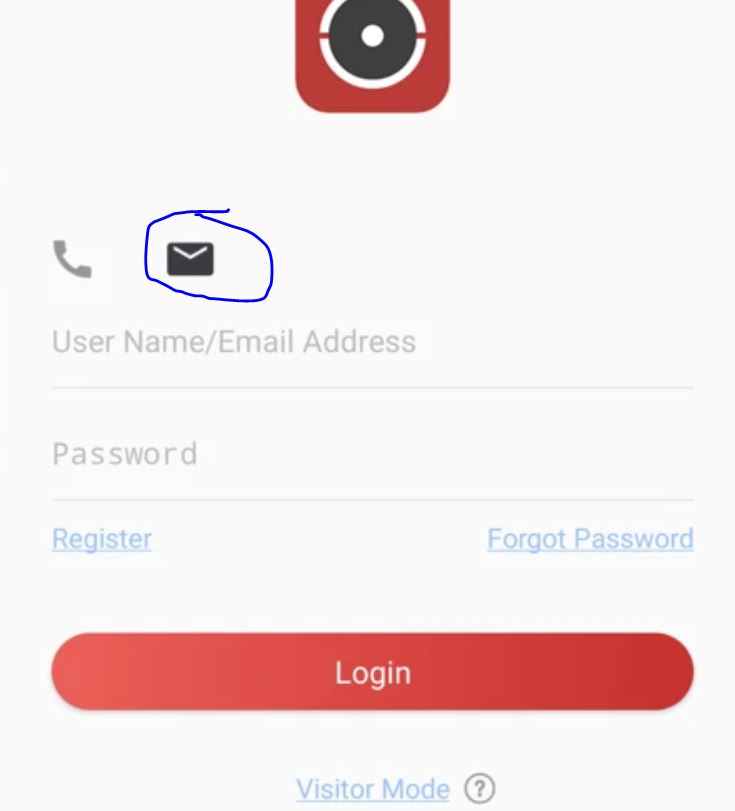
Task: Focus the User Name/Email Address field
Action: point(372,342)
